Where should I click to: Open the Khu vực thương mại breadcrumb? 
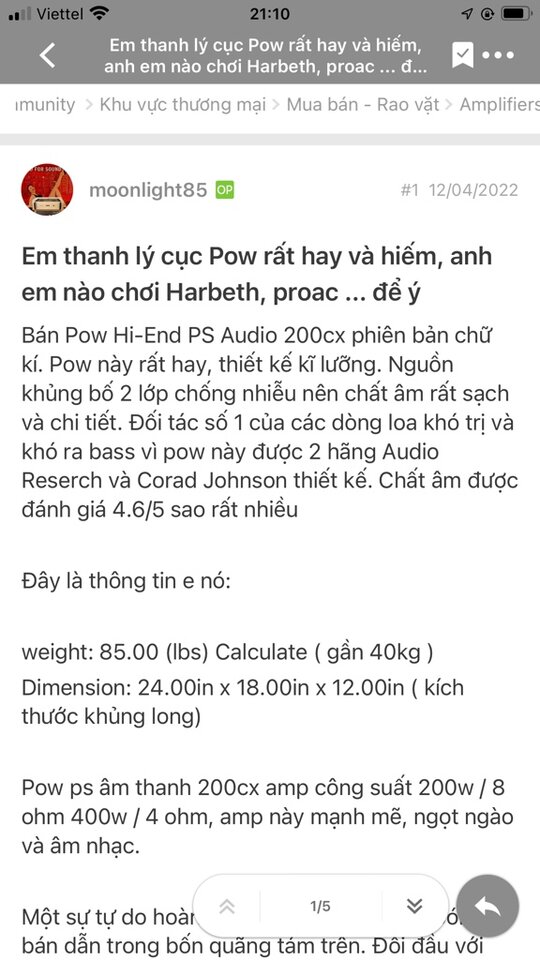[182, 105]
